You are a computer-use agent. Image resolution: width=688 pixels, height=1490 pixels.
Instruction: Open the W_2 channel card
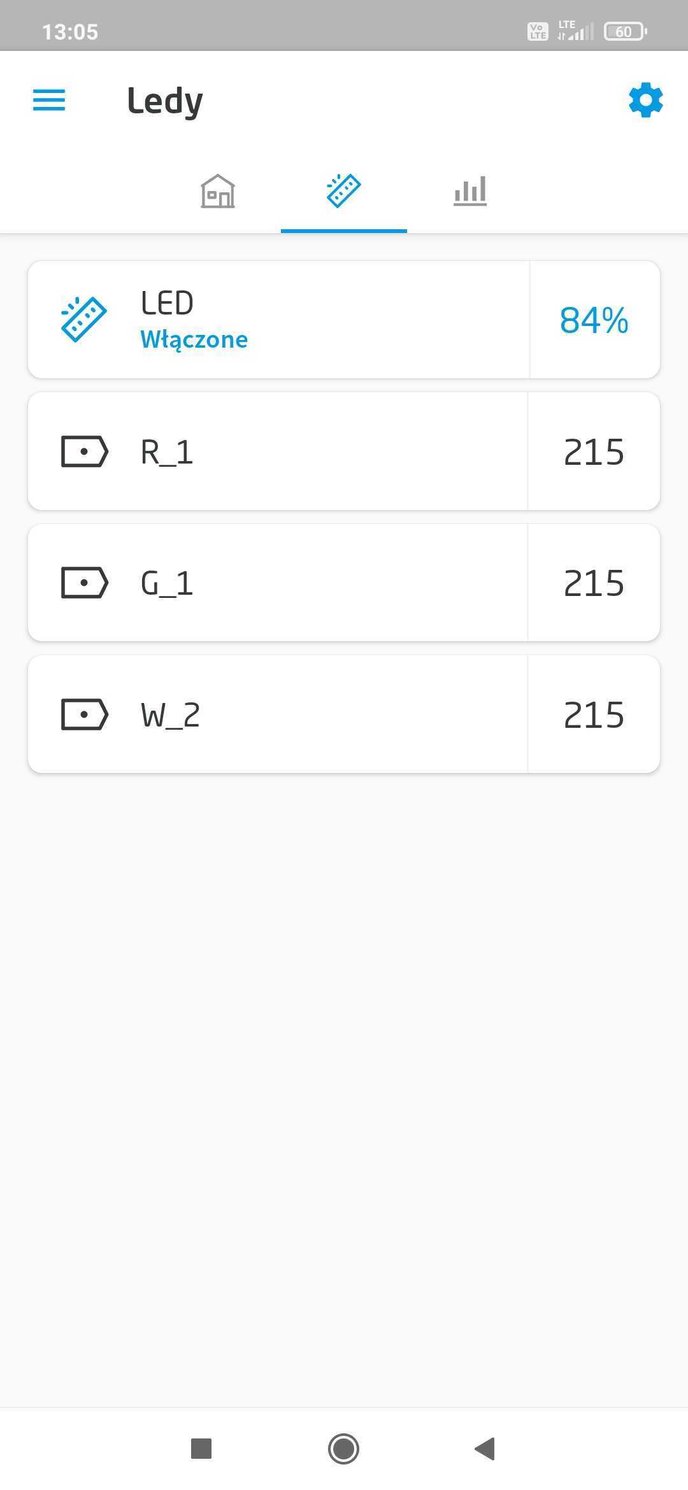(278, 715)
